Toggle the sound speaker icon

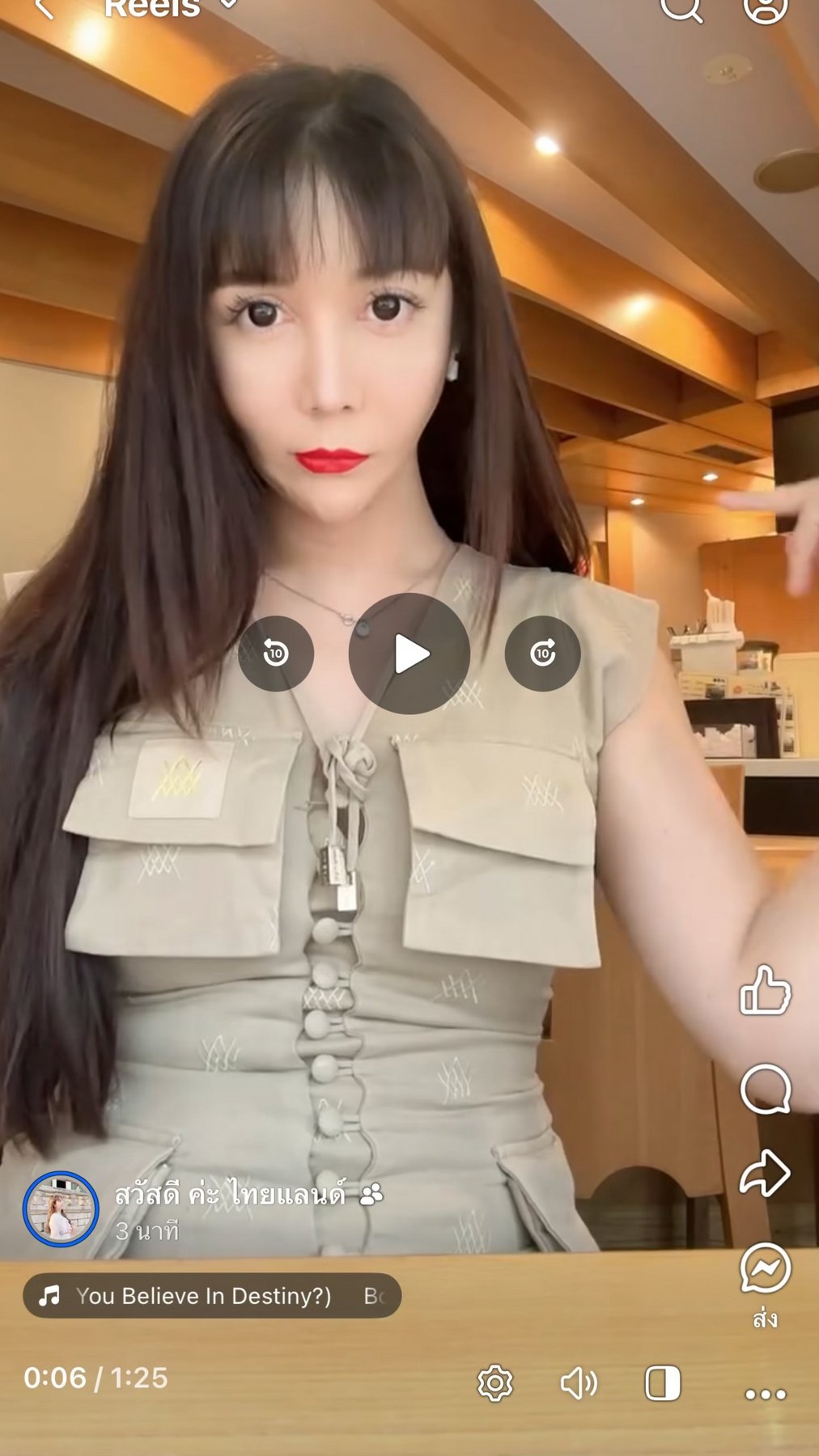pos(579,1383)
